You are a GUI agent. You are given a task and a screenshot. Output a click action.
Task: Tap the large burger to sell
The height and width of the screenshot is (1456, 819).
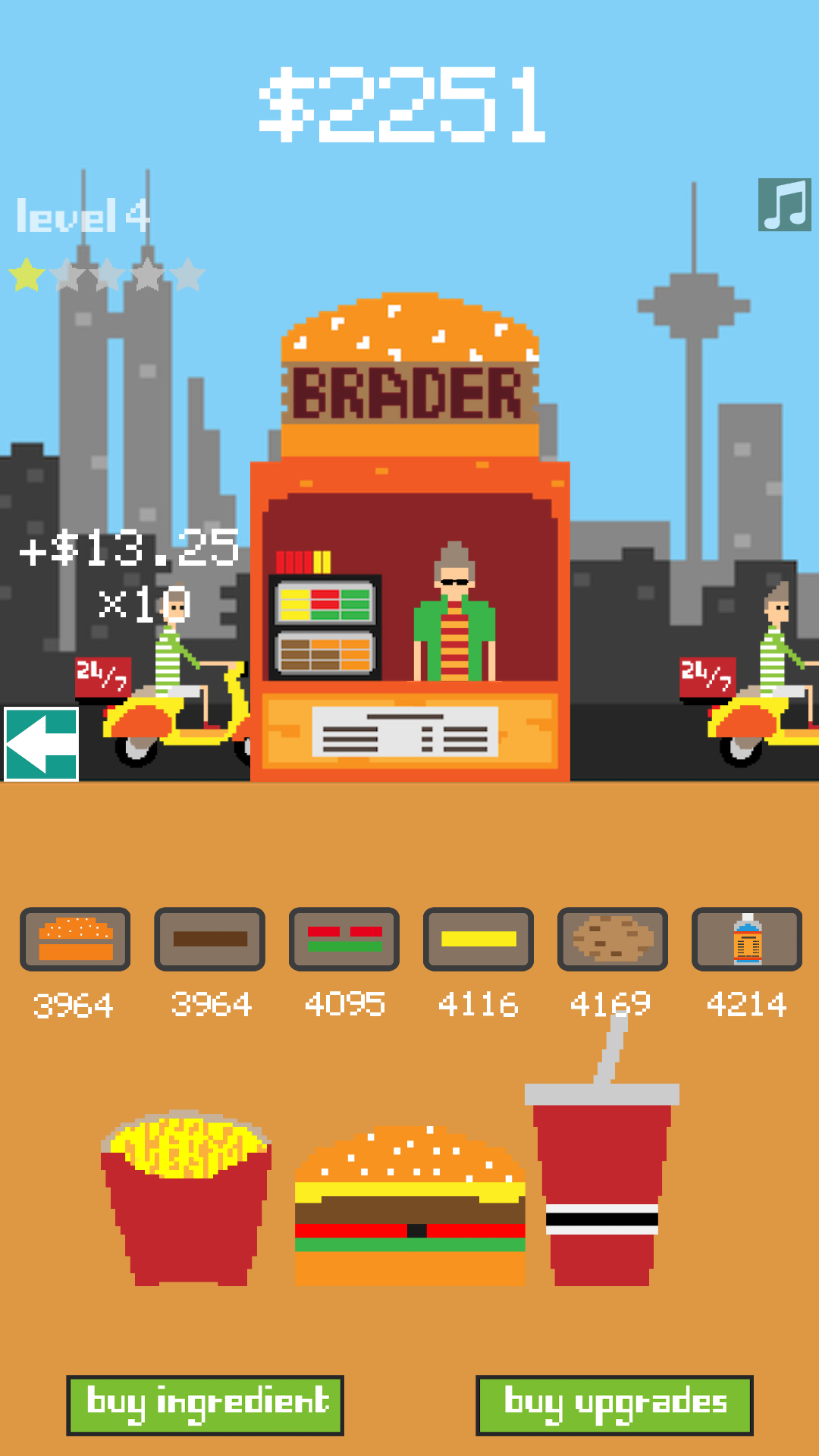click(409, 1210)
